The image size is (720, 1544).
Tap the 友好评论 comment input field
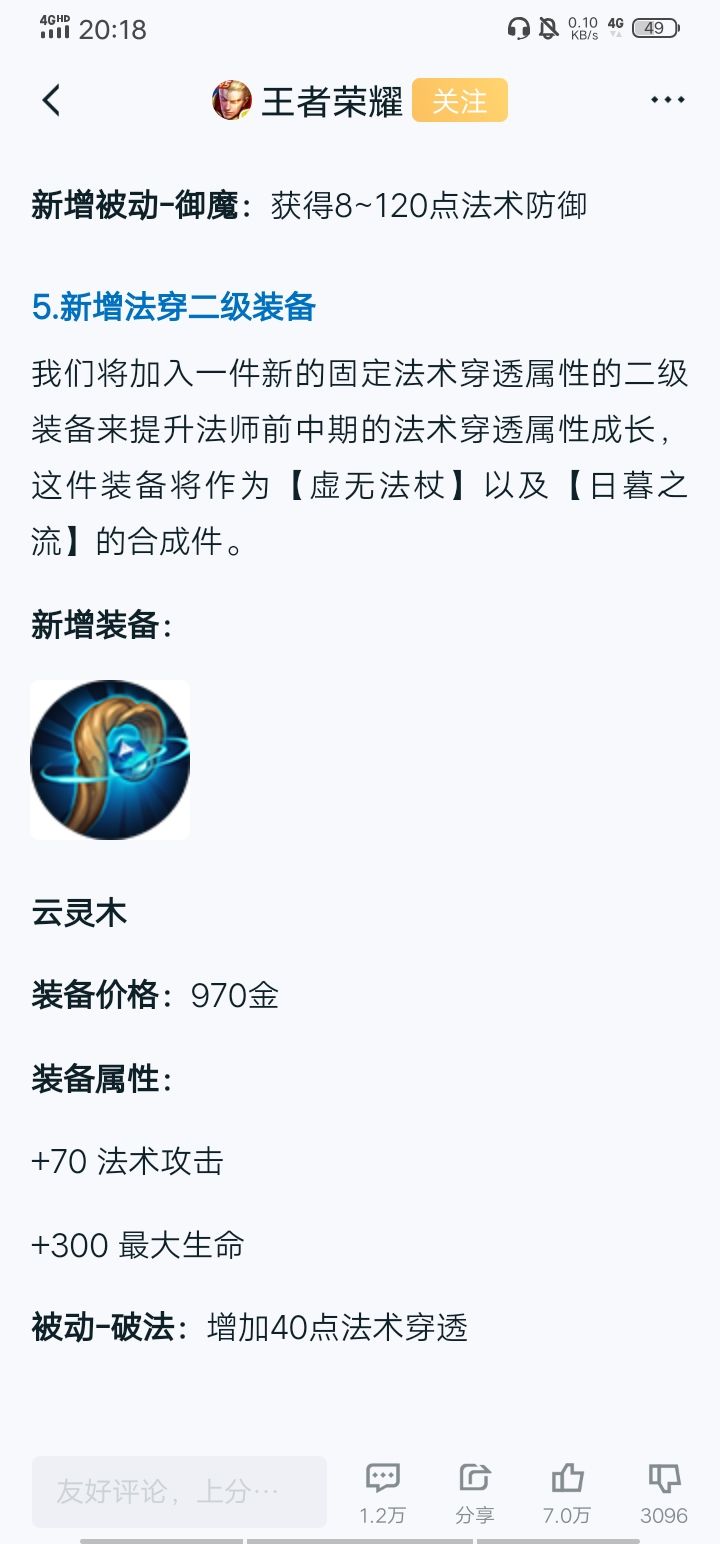click(x=179, y=1491)
